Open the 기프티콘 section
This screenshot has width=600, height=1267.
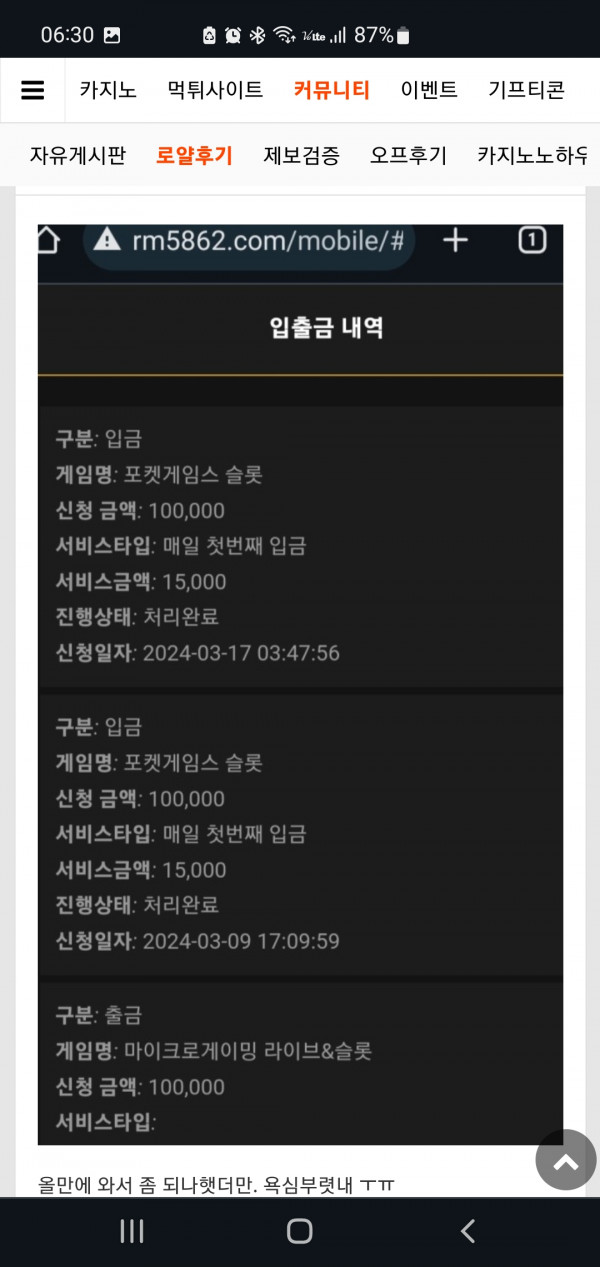[526, 90]
